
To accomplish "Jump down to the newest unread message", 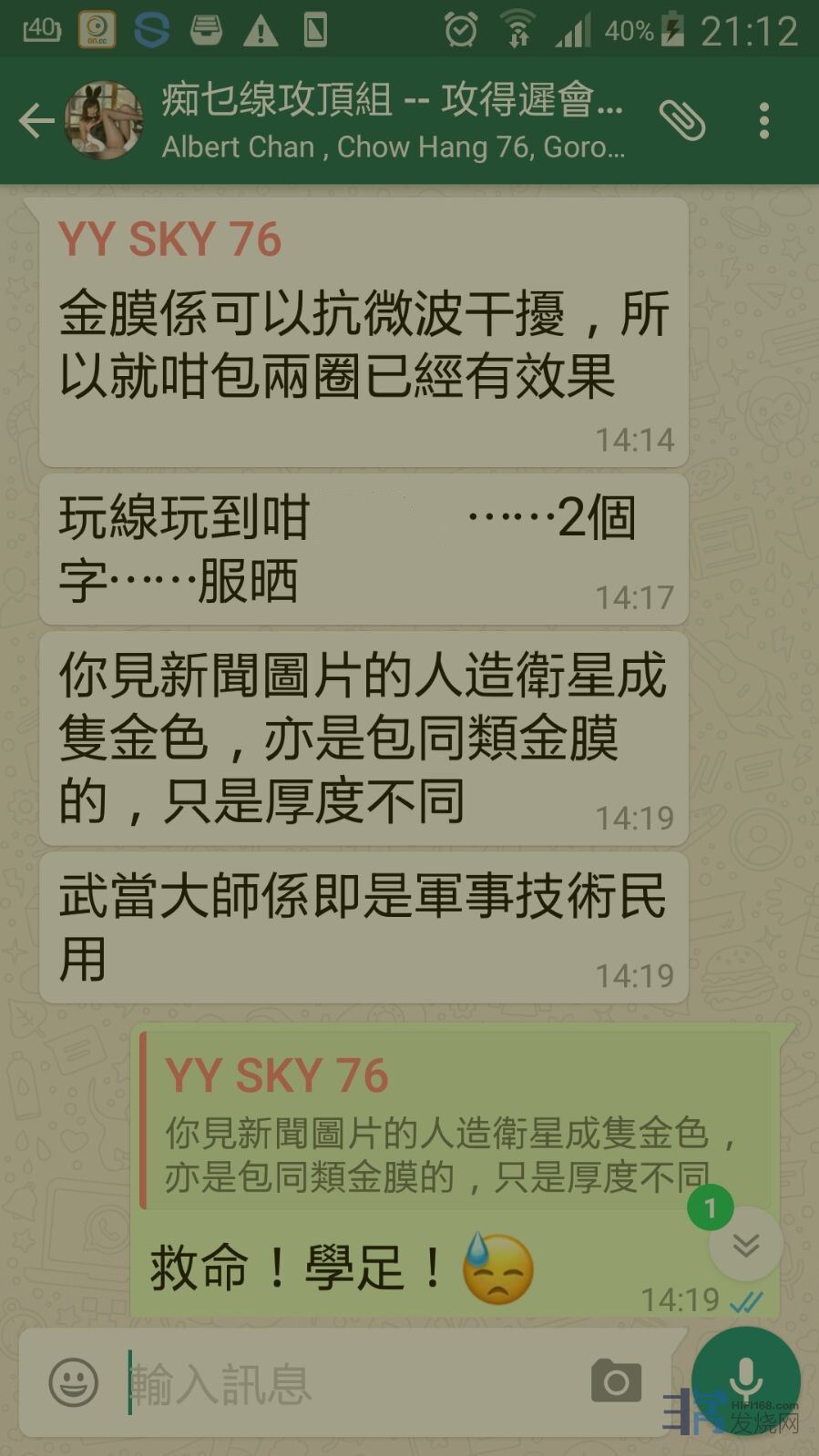I will 745,1244.
